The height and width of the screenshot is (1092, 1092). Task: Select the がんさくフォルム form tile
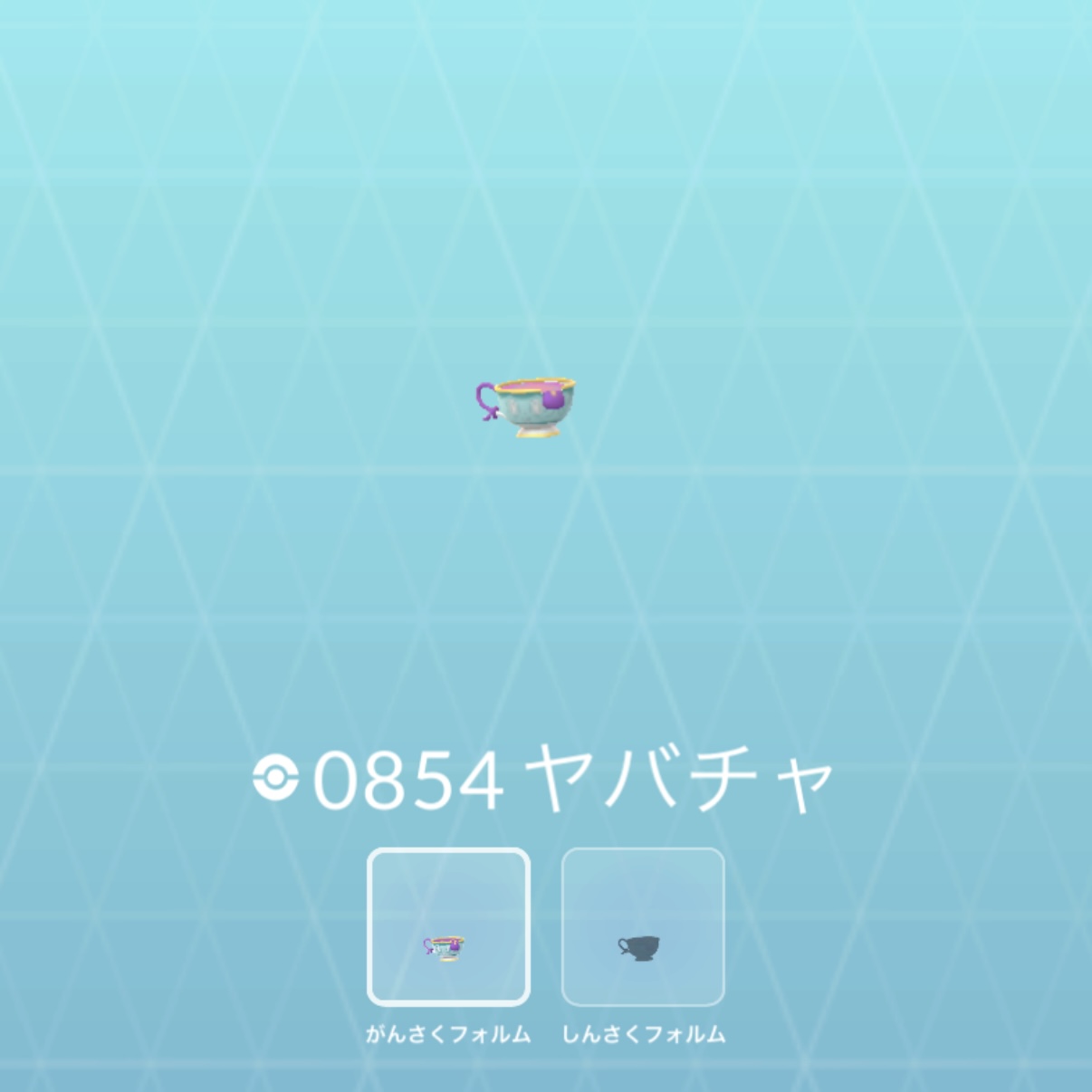448,926
